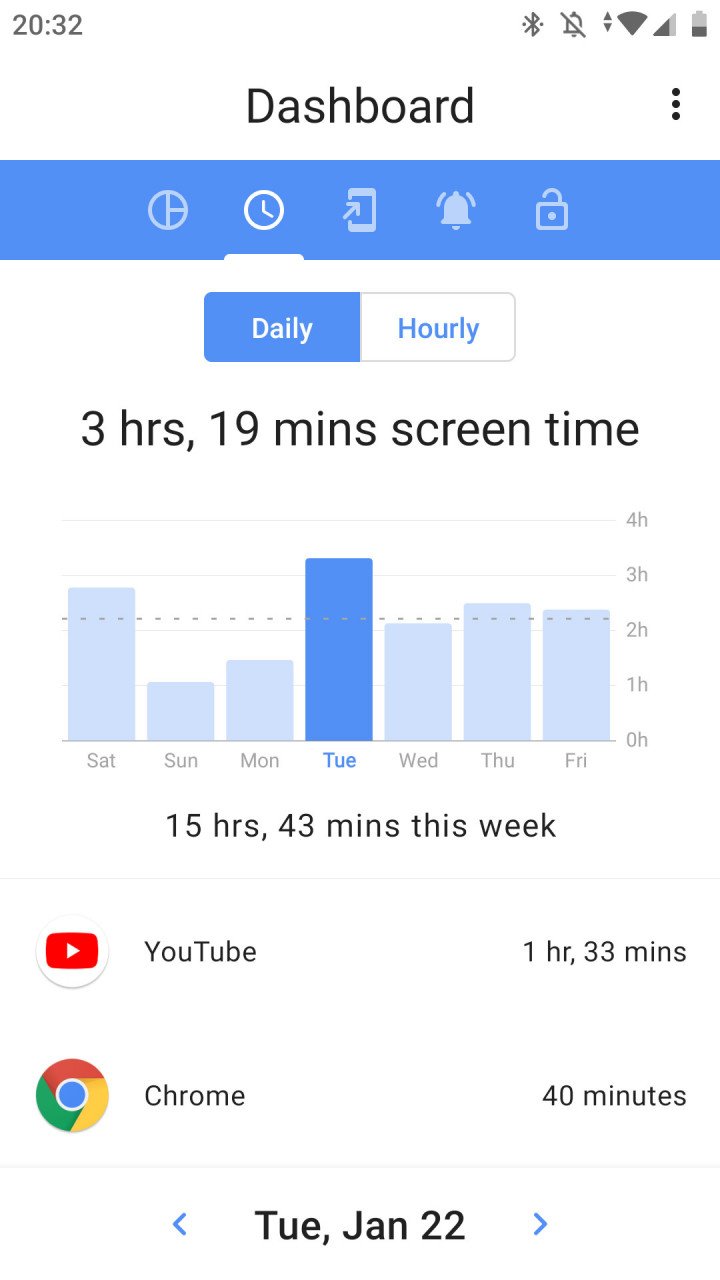Select the Sun bar in chart
Viewport: 720px width, 1280px height.
click(x=180, y=711)
